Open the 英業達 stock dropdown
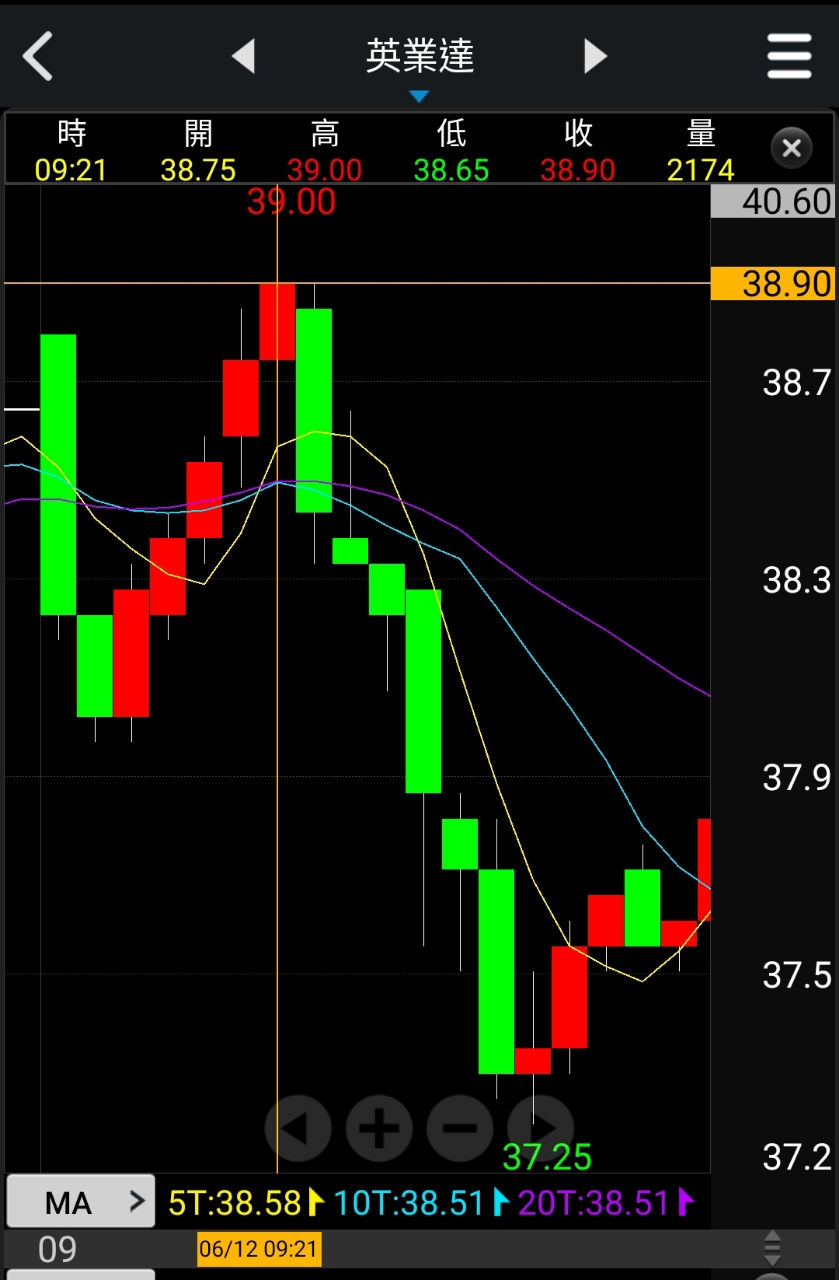 click(x=419, y=60)
